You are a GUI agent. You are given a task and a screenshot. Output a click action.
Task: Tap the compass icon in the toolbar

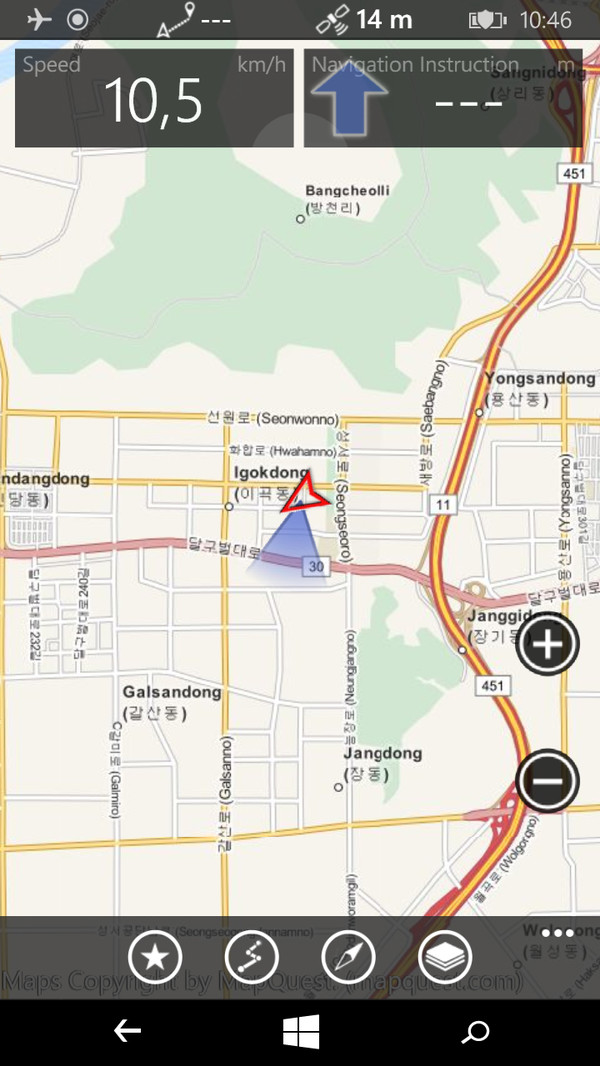348,959
